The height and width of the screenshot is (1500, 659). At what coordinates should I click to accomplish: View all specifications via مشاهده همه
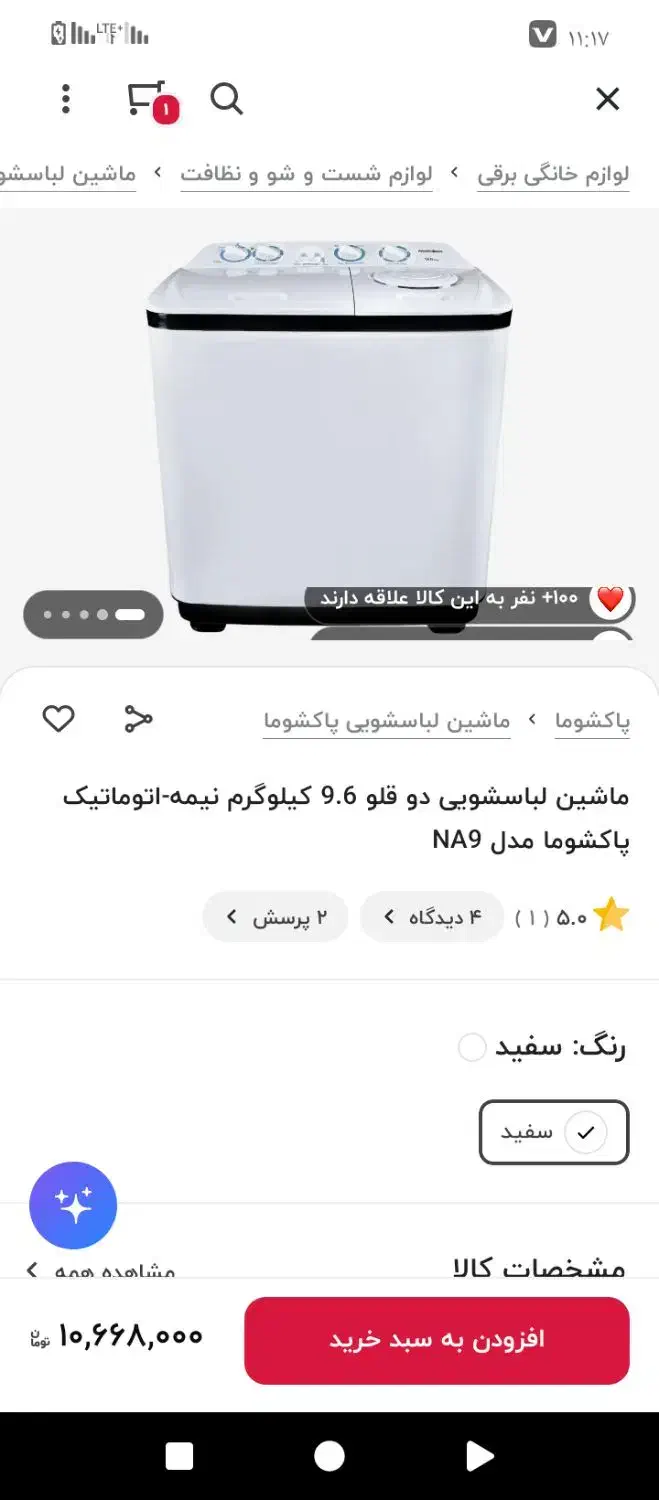click(x=100, y=1270)
